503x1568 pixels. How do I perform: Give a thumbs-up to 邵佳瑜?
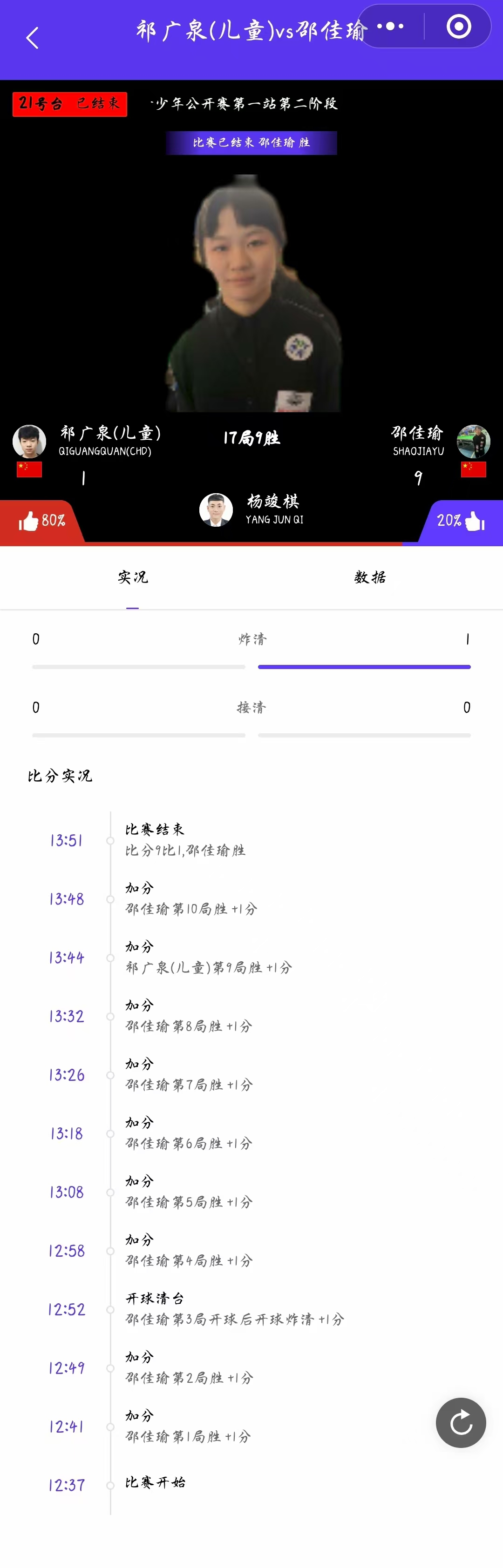click(x=461, y=521)
